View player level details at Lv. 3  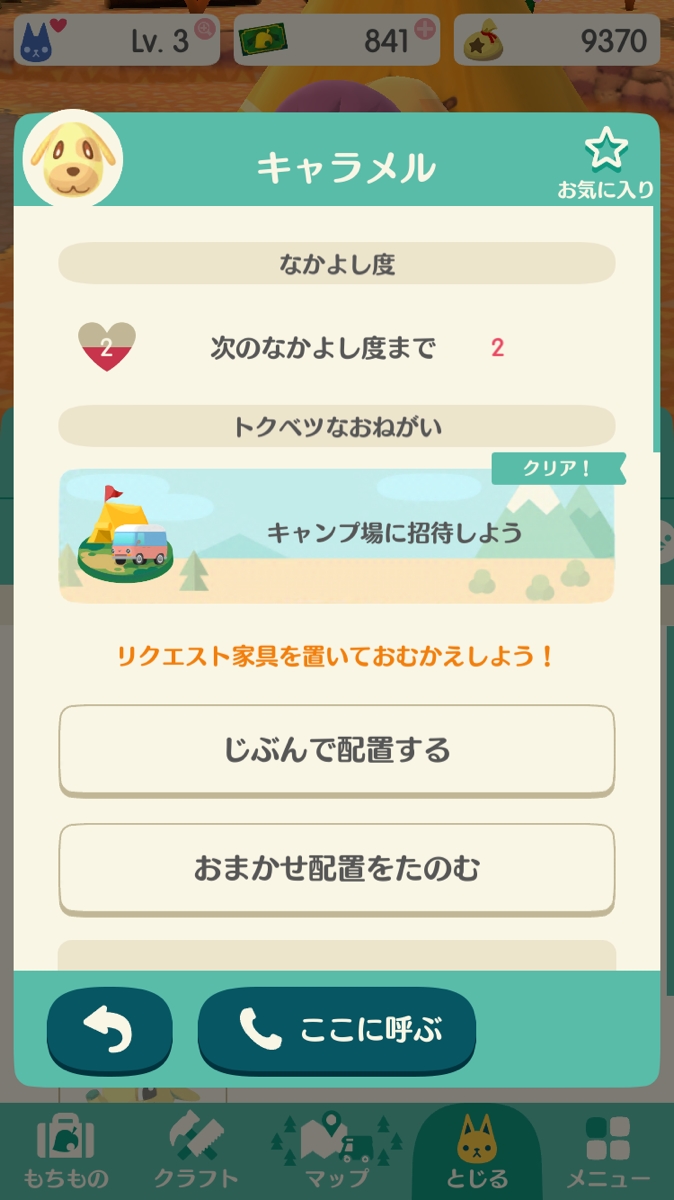click(117, 41)
